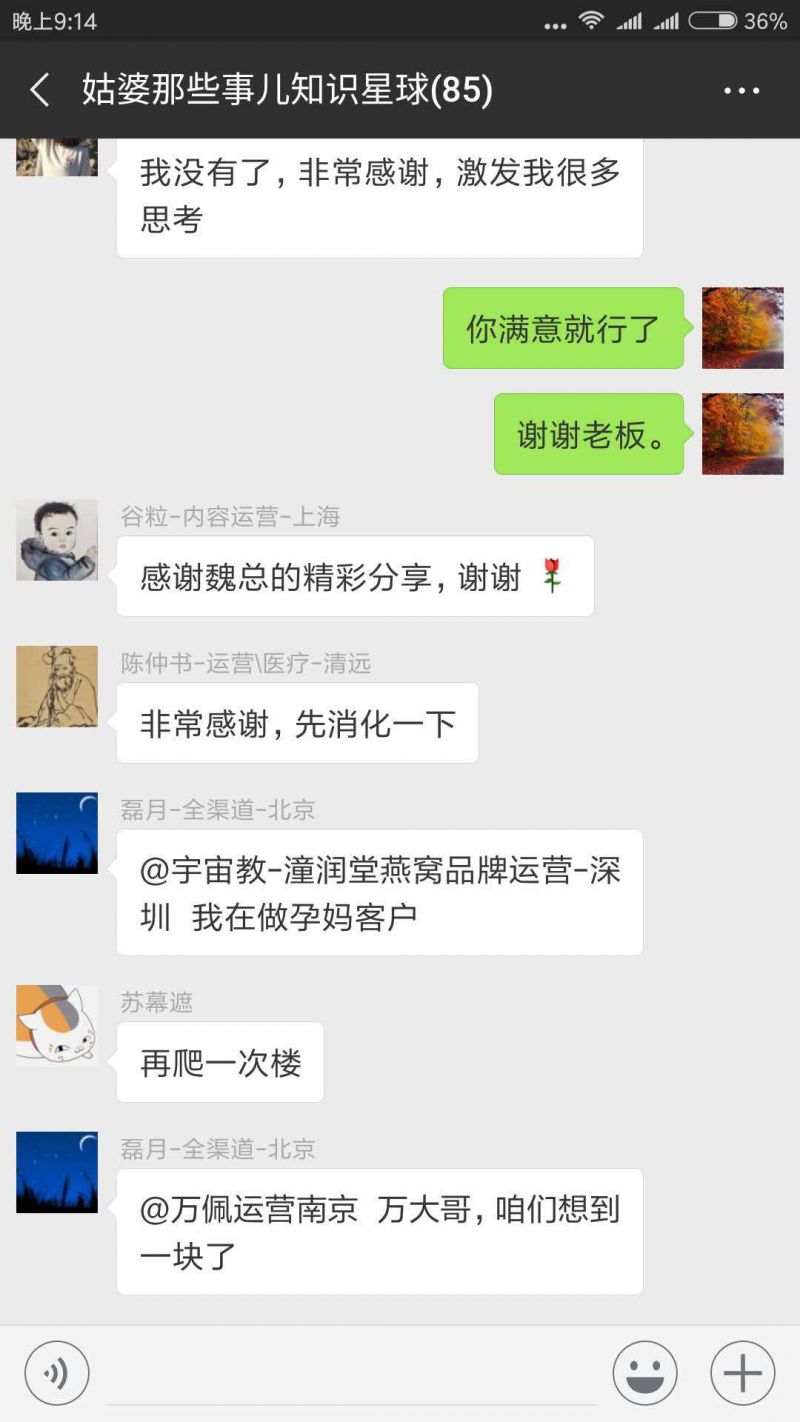Tap the @万佩运营南京 mention message

coord(380,1230)
